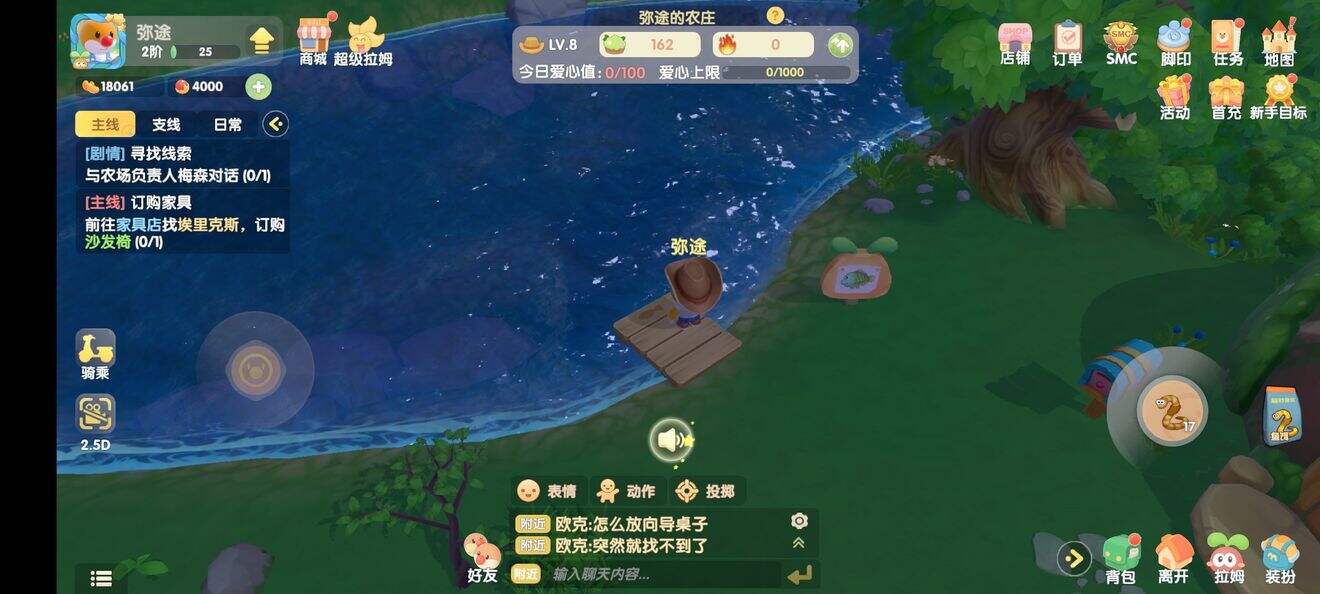Open the 背包 backpack
This screenshot has width=1320, height=594.
pos(1121,555)
